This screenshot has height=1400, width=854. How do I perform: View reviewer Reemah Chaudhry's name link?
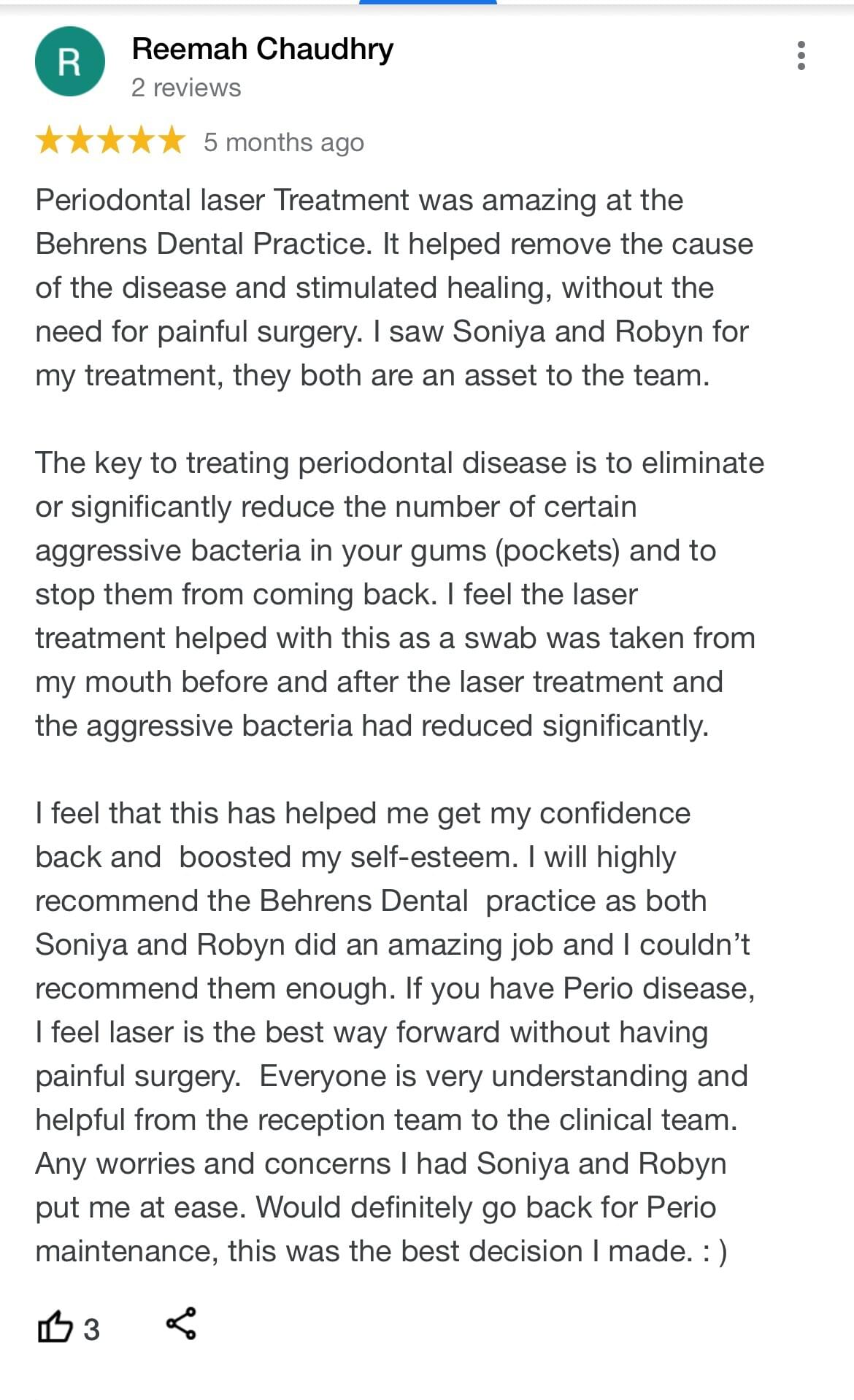tap(262, 49)
